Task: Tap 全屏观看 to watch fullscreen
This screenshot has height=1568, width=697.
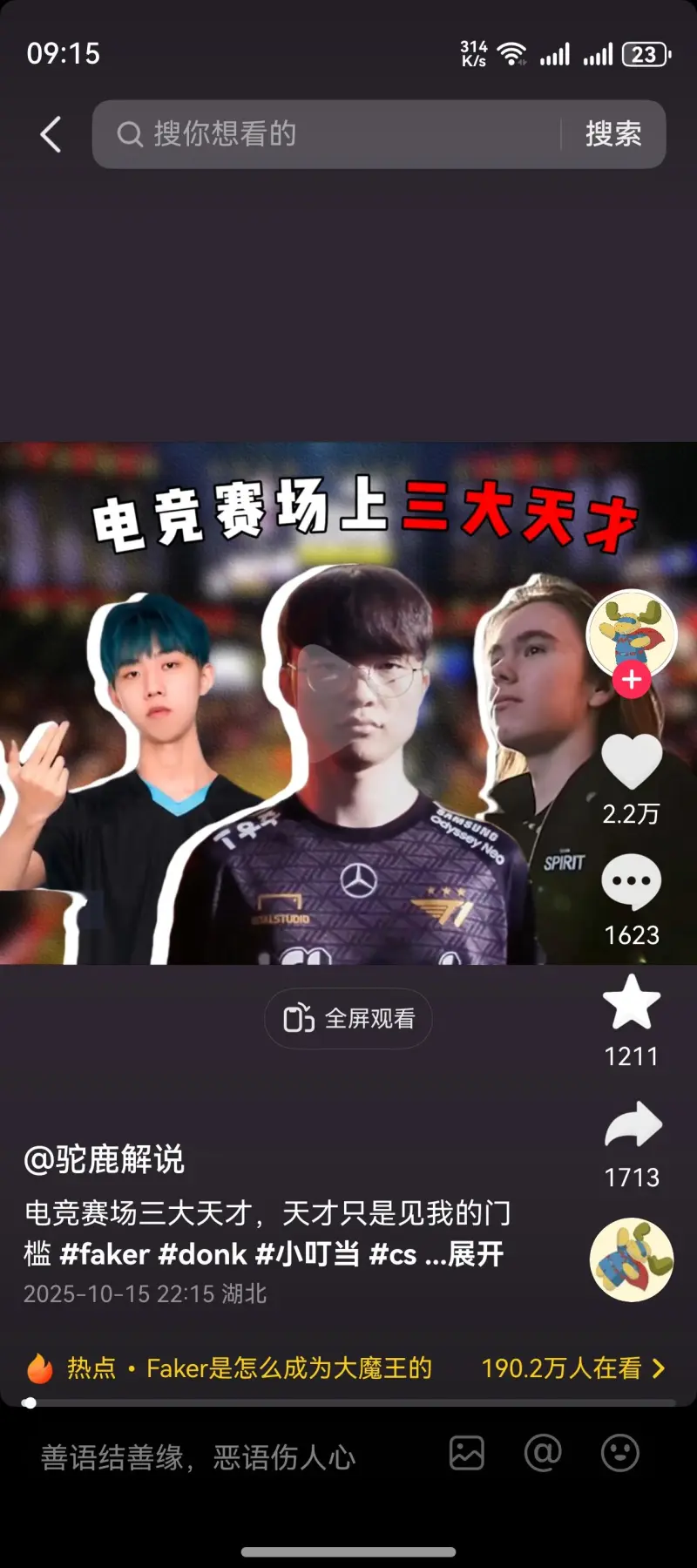Action: pyautogui.click(x=348, y=1018)
